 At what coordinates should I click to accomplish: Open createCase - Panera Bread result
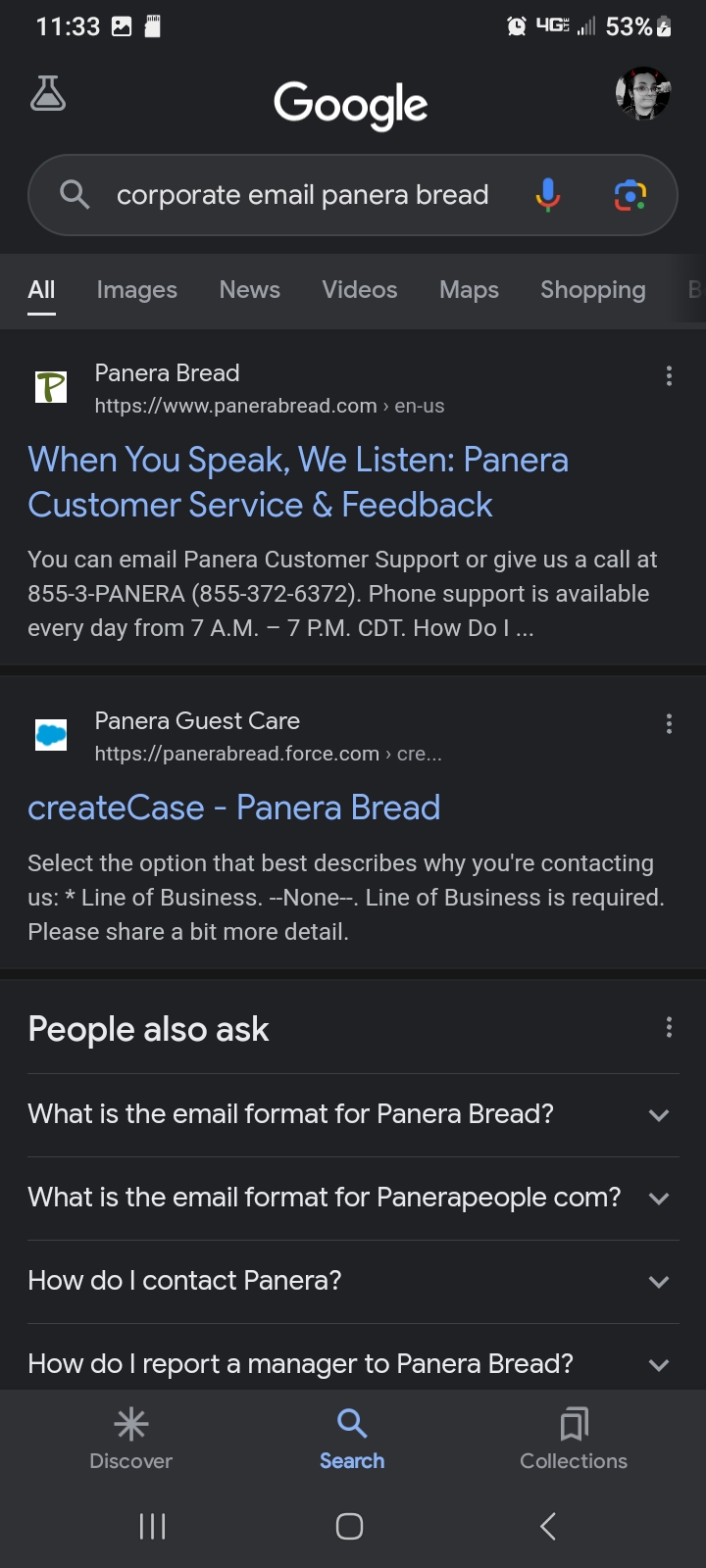pos(233,808)
